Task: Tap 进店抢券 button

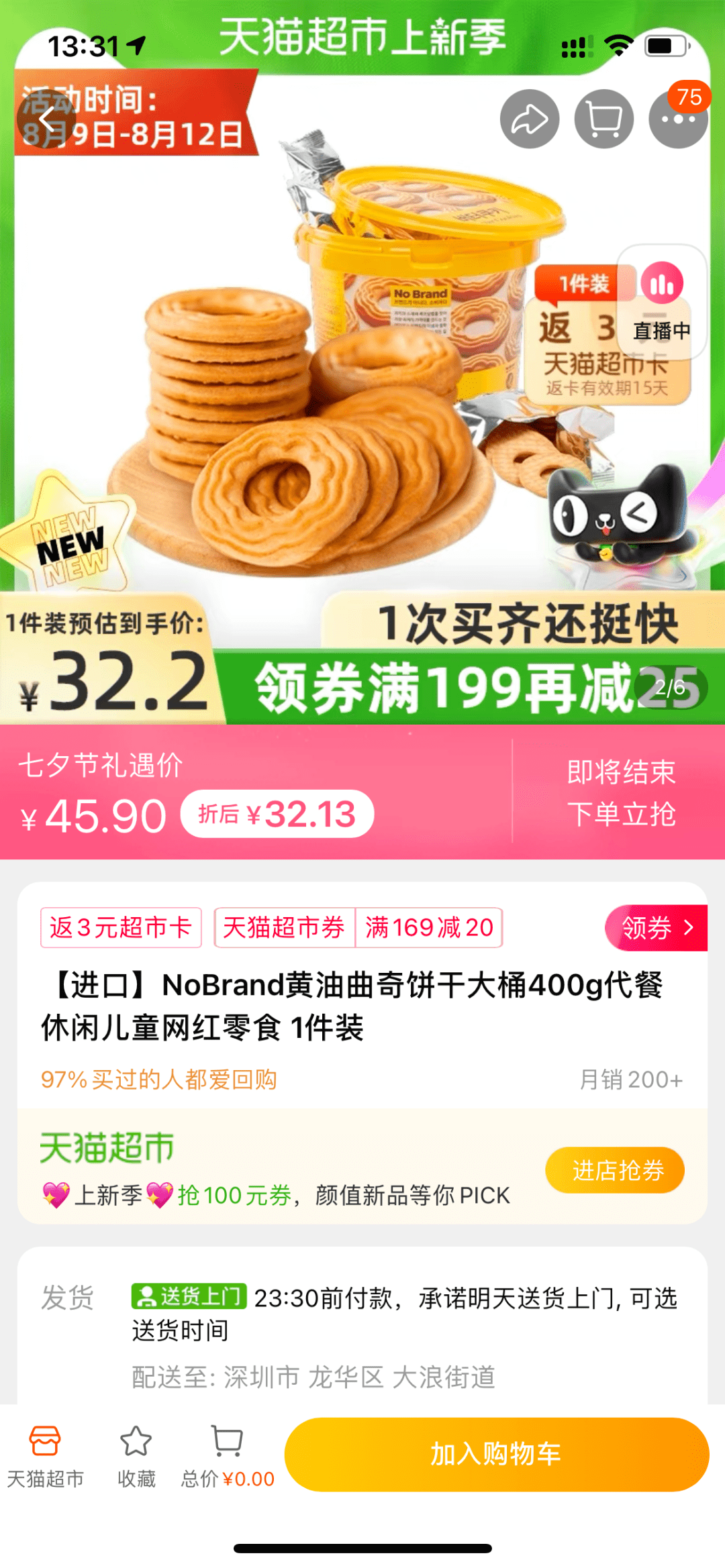Action: [614, 1170]
